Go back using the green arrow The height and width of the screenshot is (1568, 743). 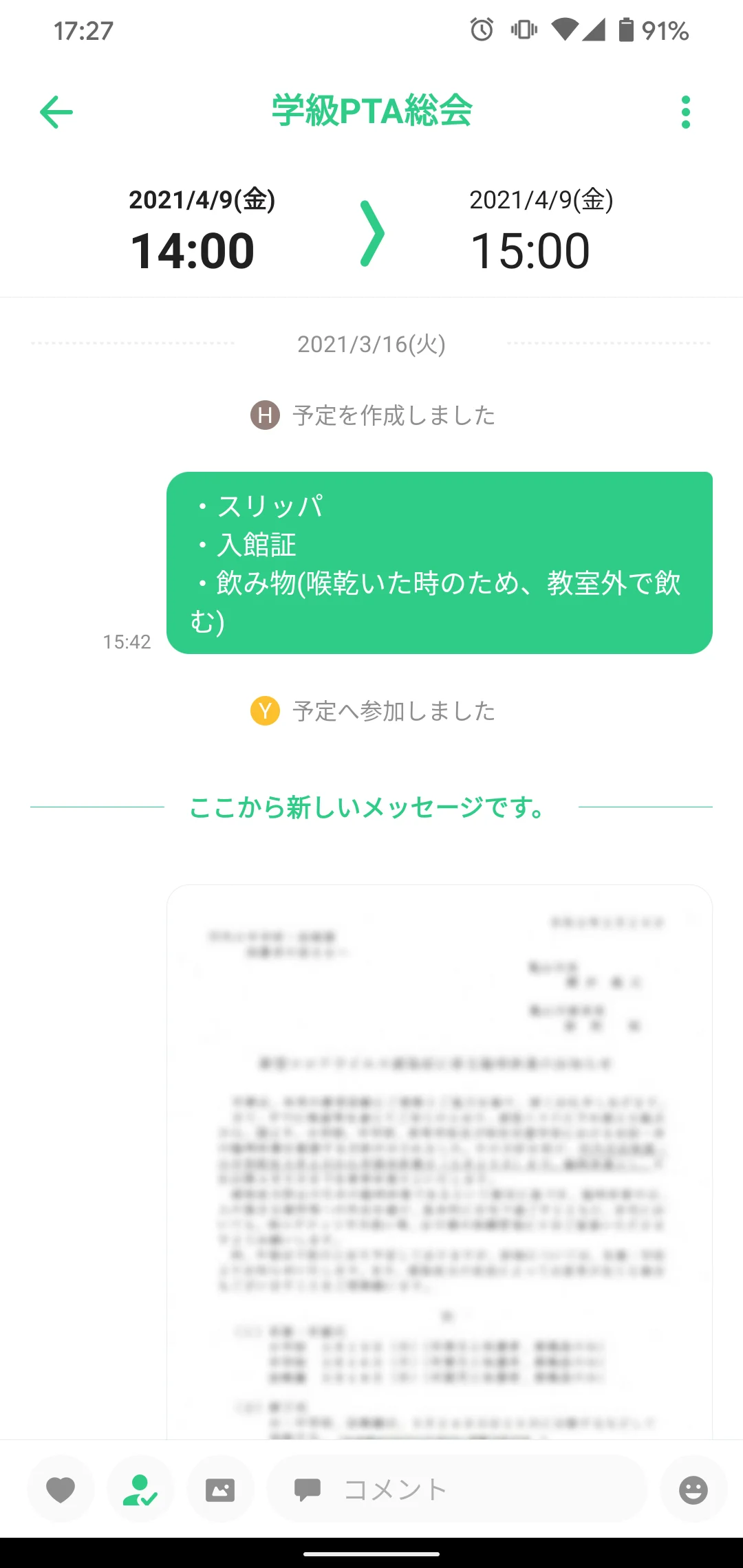coord(56,112)
